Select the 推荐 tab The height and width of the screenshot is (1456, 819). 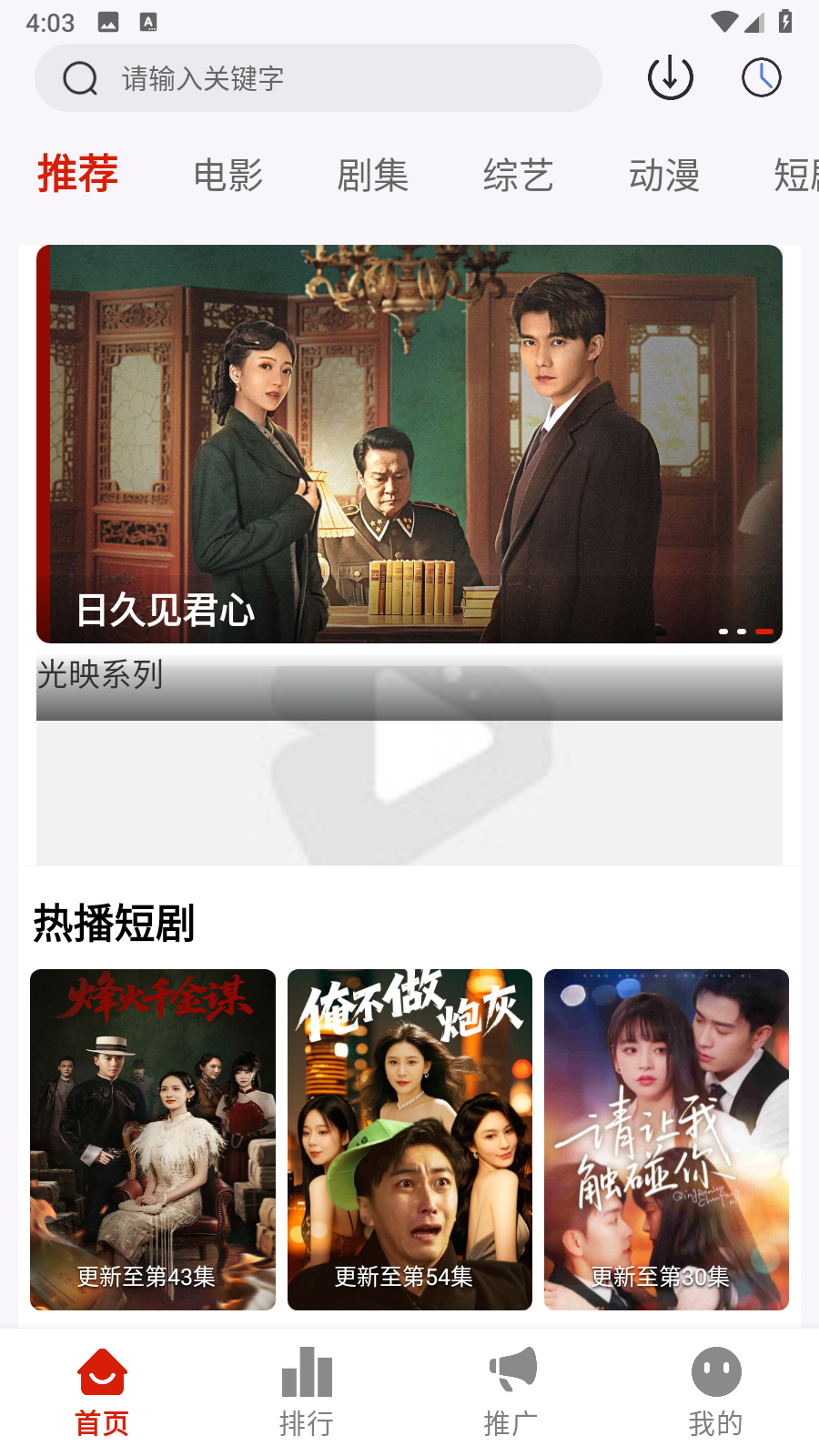pyautogui.click(x=78, y=175)
